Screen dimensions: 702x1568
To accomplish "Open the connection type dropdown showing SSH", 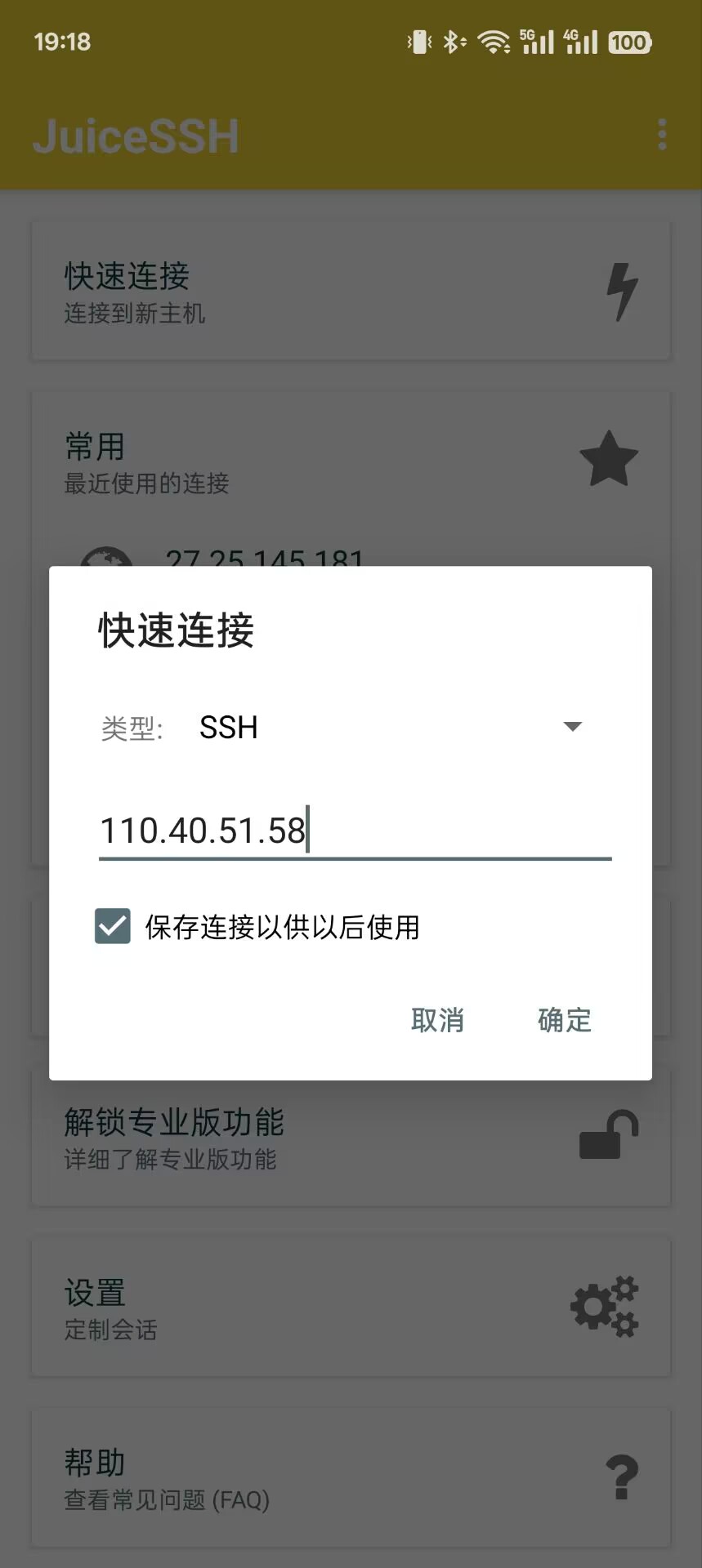I will 392,727.
